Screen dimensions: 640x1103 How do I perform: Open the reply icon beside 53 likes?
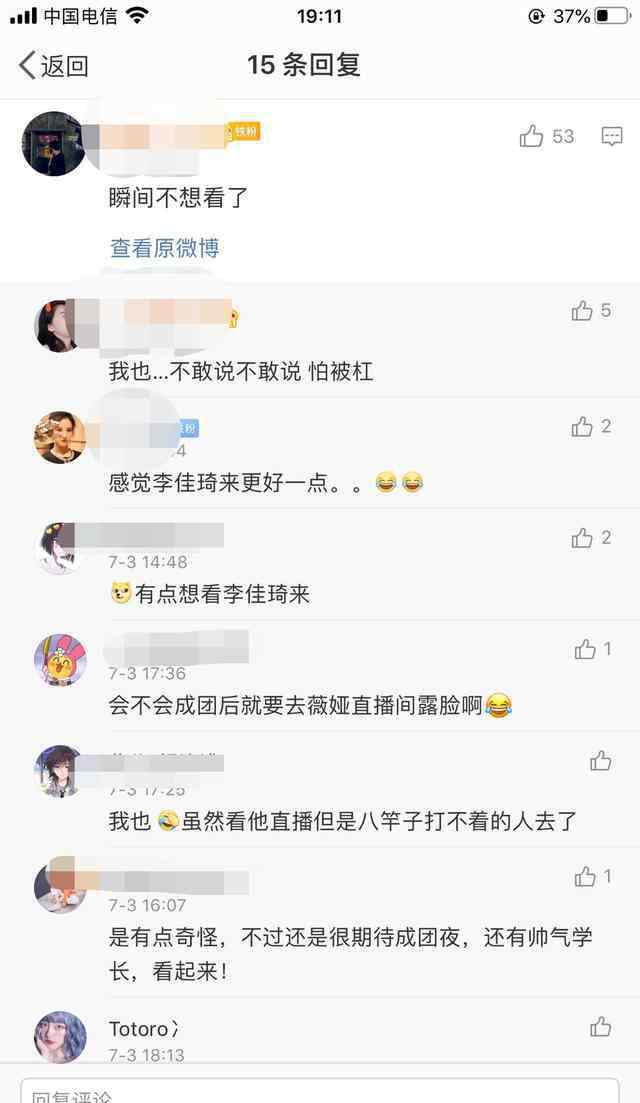pos(612,137)
